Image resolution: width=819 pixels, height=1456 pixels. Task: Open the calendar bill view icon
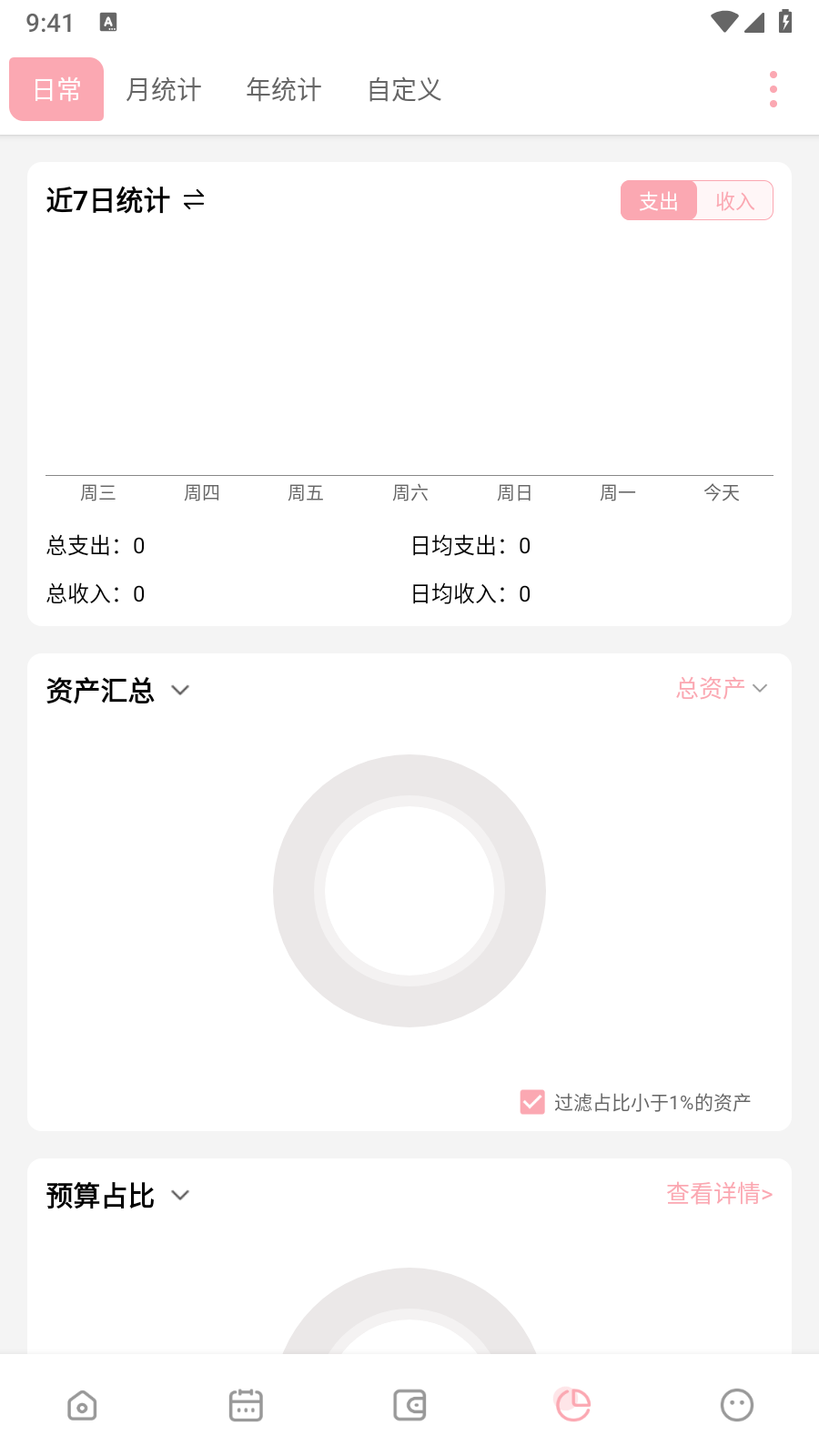tap(246, 1404)
